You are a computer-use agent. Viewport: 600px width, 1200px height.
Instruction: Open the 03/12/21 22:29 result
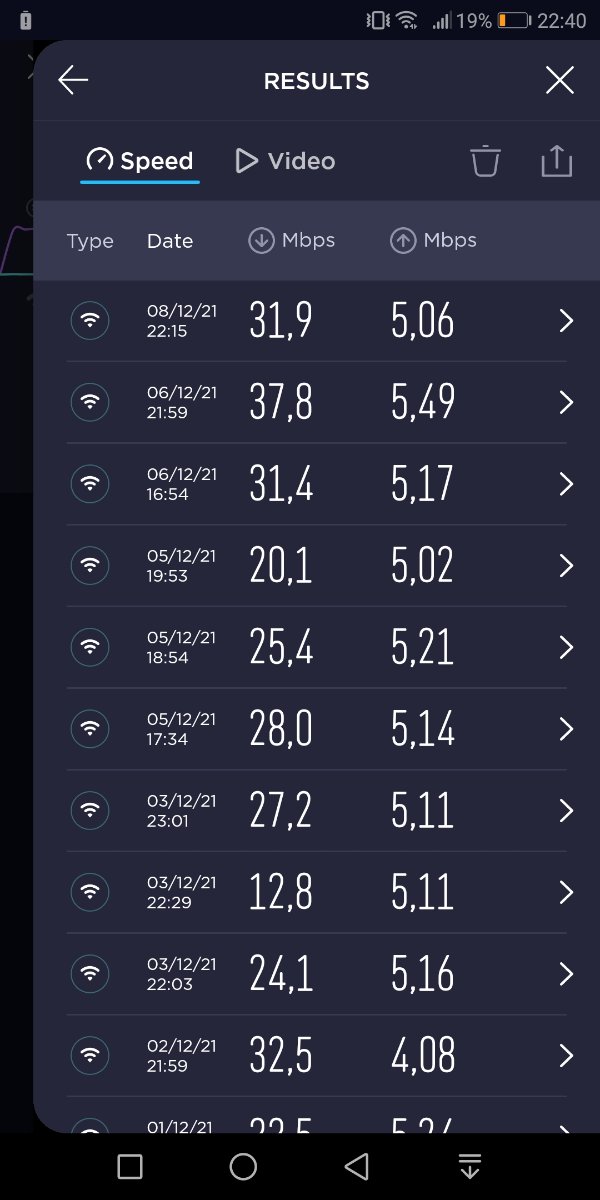point(316,892)
